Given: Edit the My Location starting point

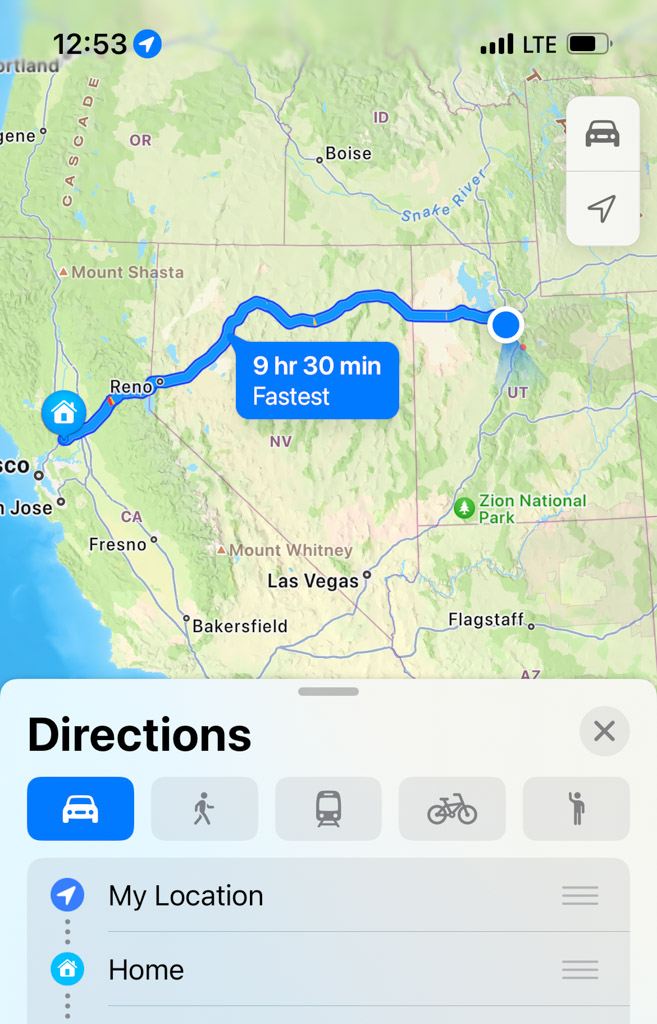Looking at the screenshot, I should [186, 896].
